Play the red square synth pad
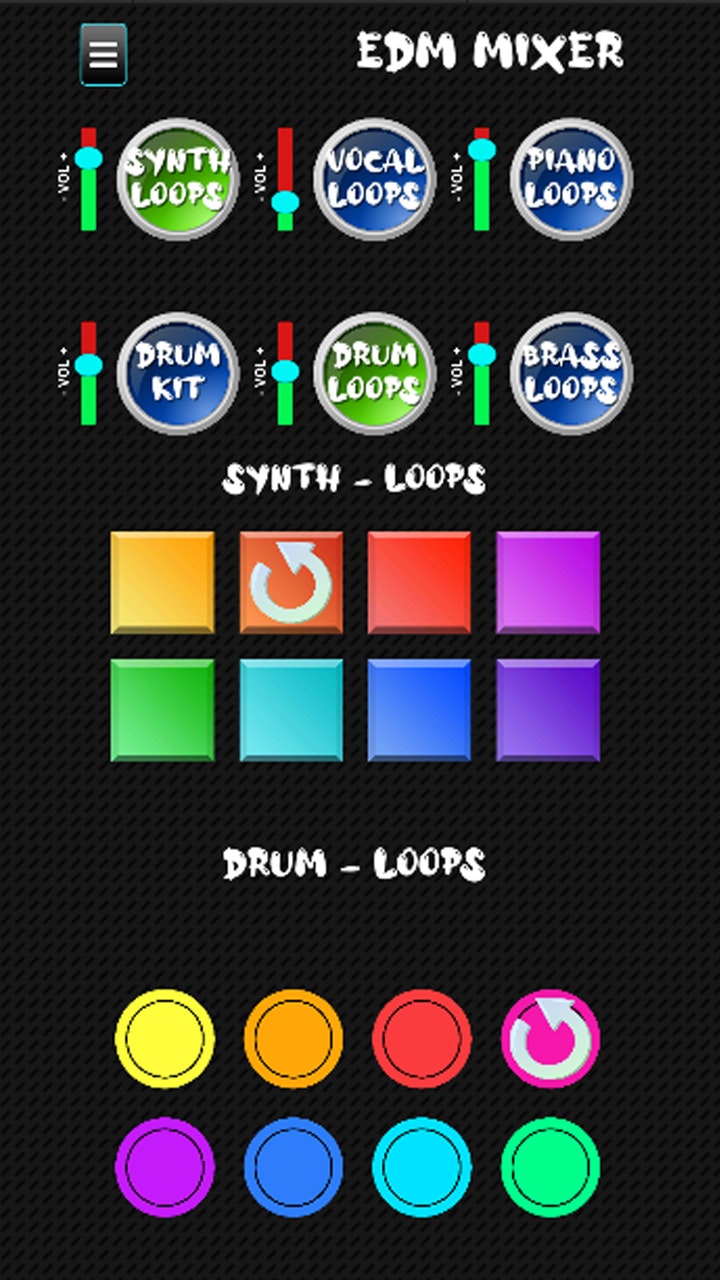 click(419, 582)
